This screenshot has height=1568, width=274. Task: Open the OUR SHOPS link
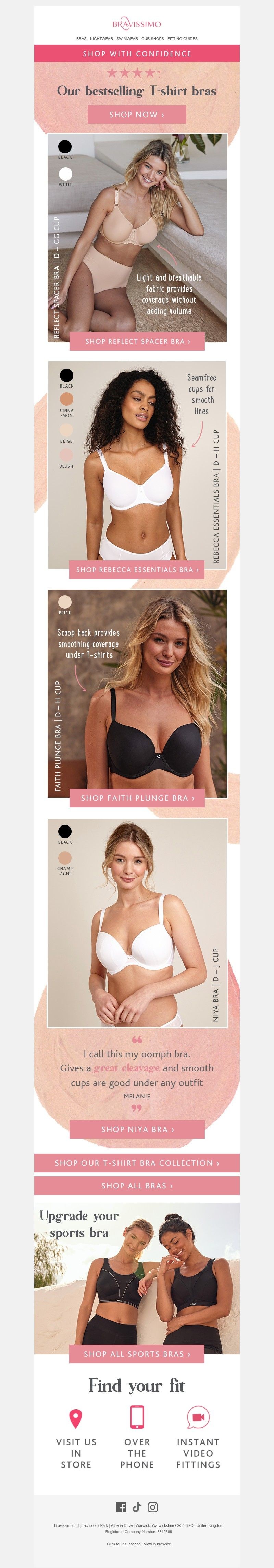pyautogui.click(x=152, y=38)
